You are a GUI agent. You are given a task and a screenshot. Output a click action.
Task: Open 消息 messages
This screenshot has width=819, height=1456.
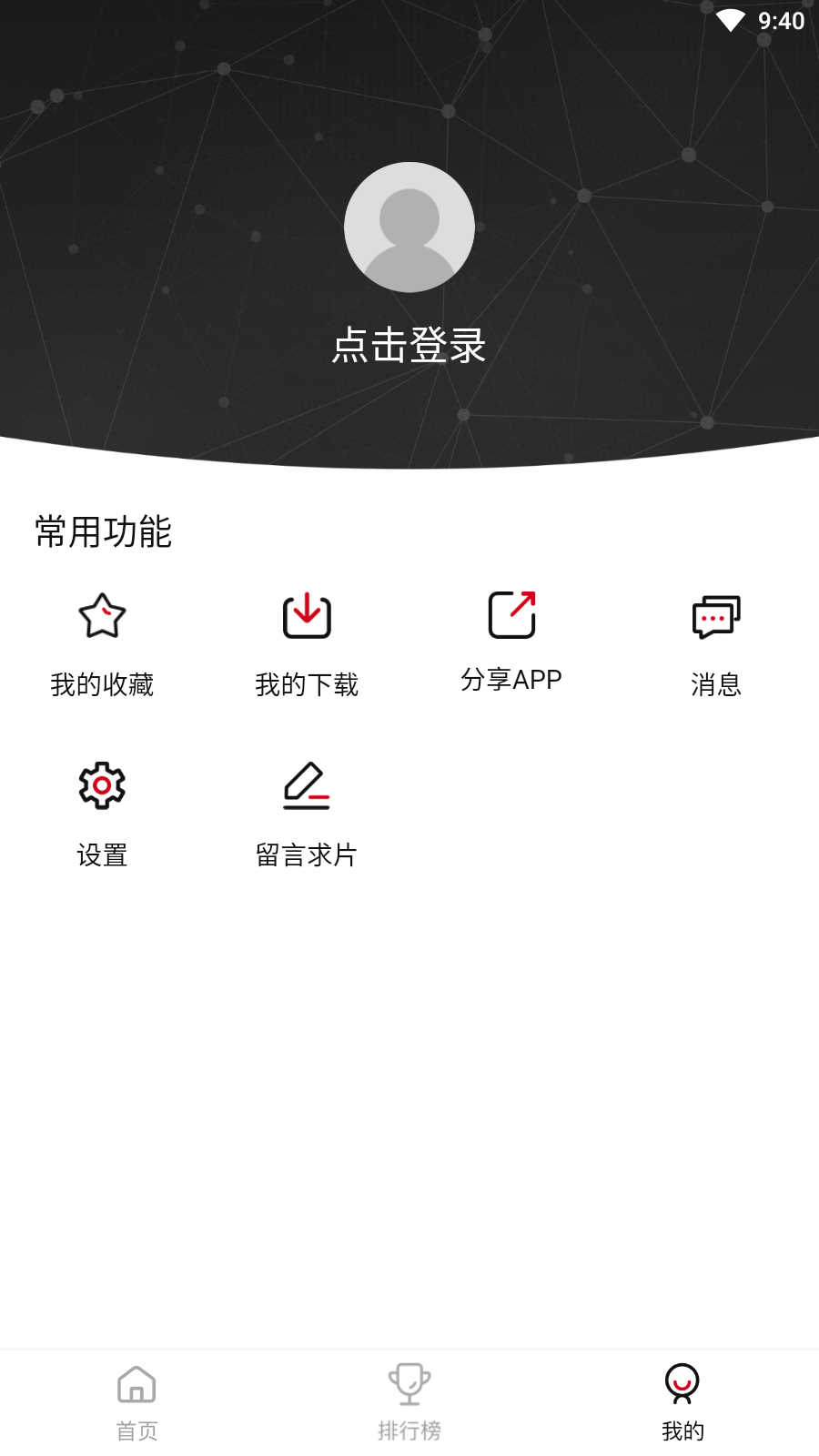coord(716,645)
